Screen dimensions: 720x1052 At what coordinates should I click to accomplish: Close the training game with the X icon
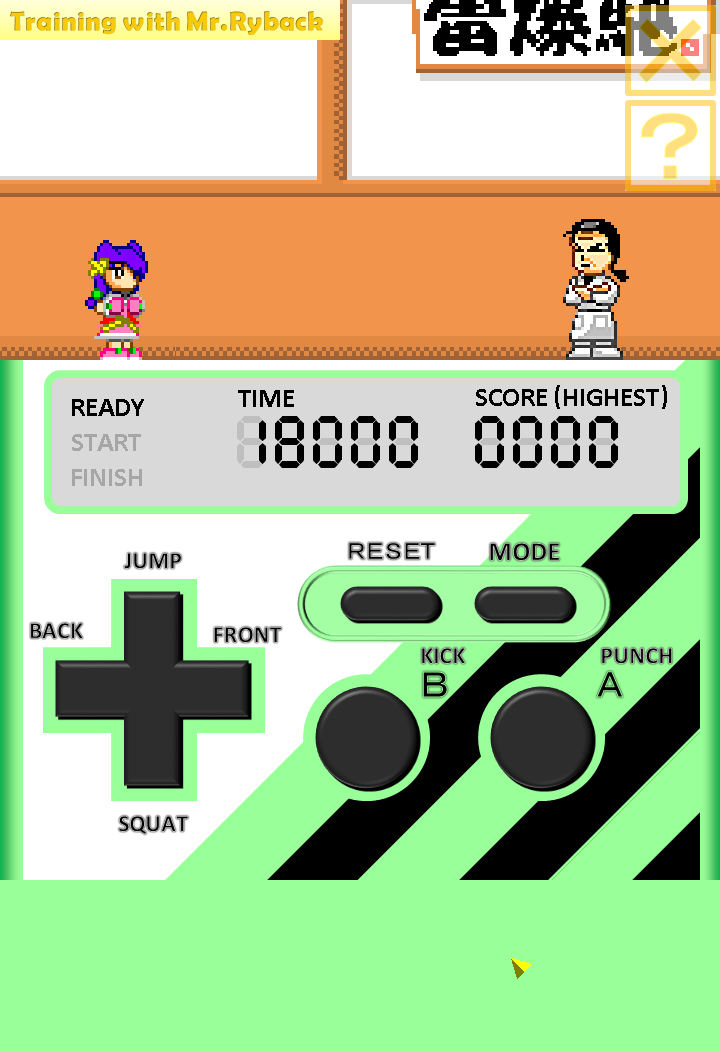point(670,49)
